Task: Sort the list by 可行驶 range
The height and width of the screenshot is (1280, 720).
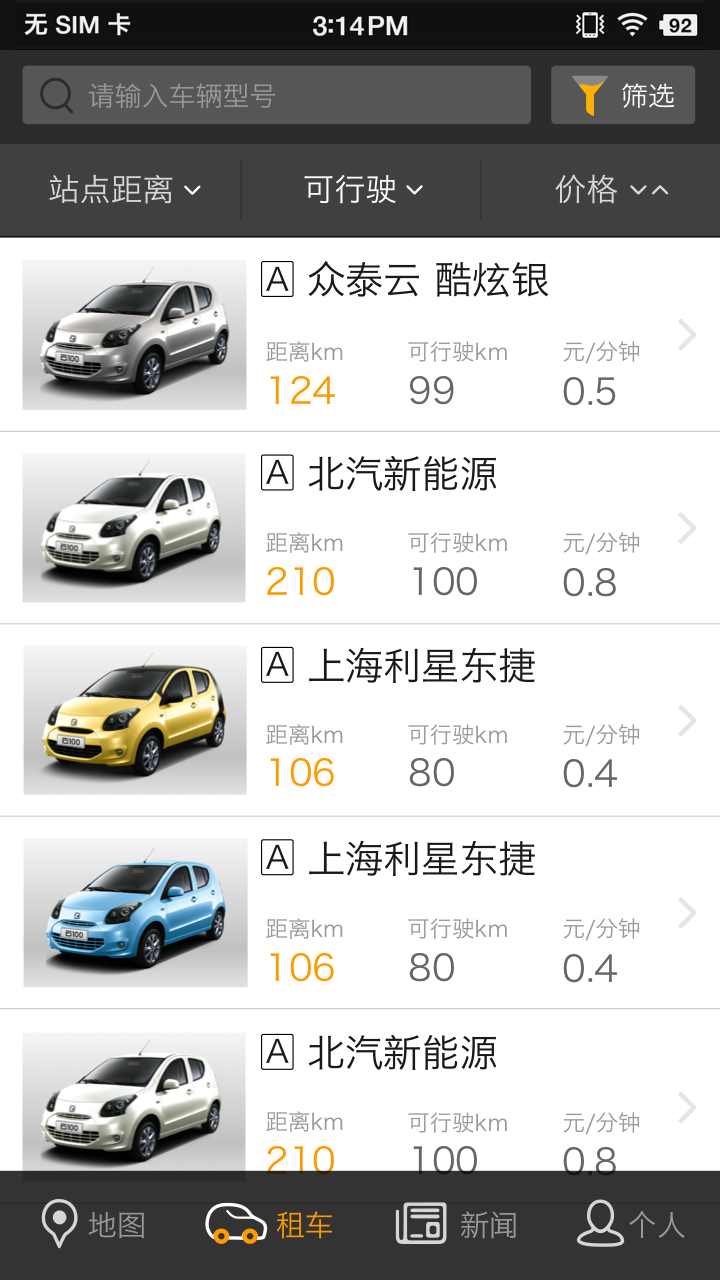Action: [x=363, y=189]
